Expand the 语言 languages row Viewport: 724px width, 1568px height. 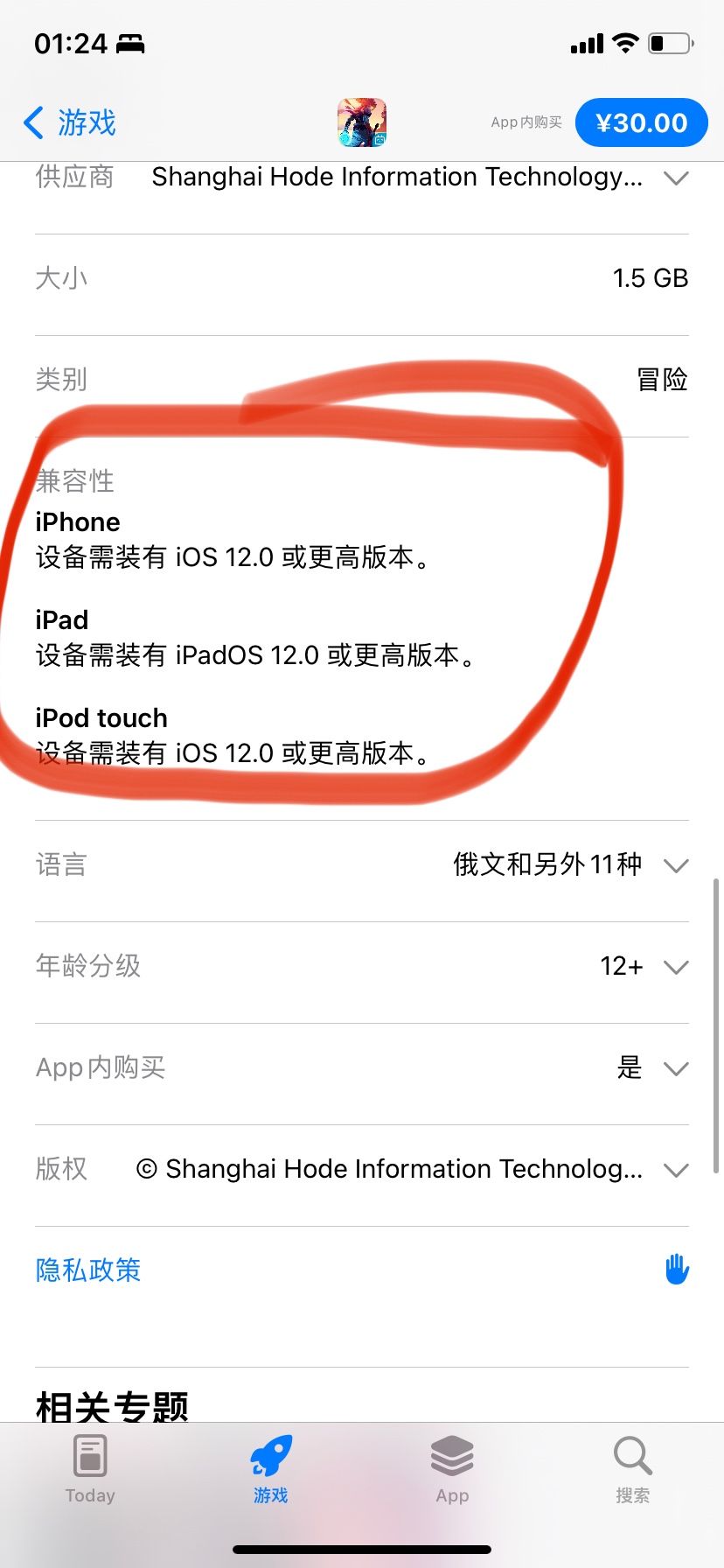(676, 865)
